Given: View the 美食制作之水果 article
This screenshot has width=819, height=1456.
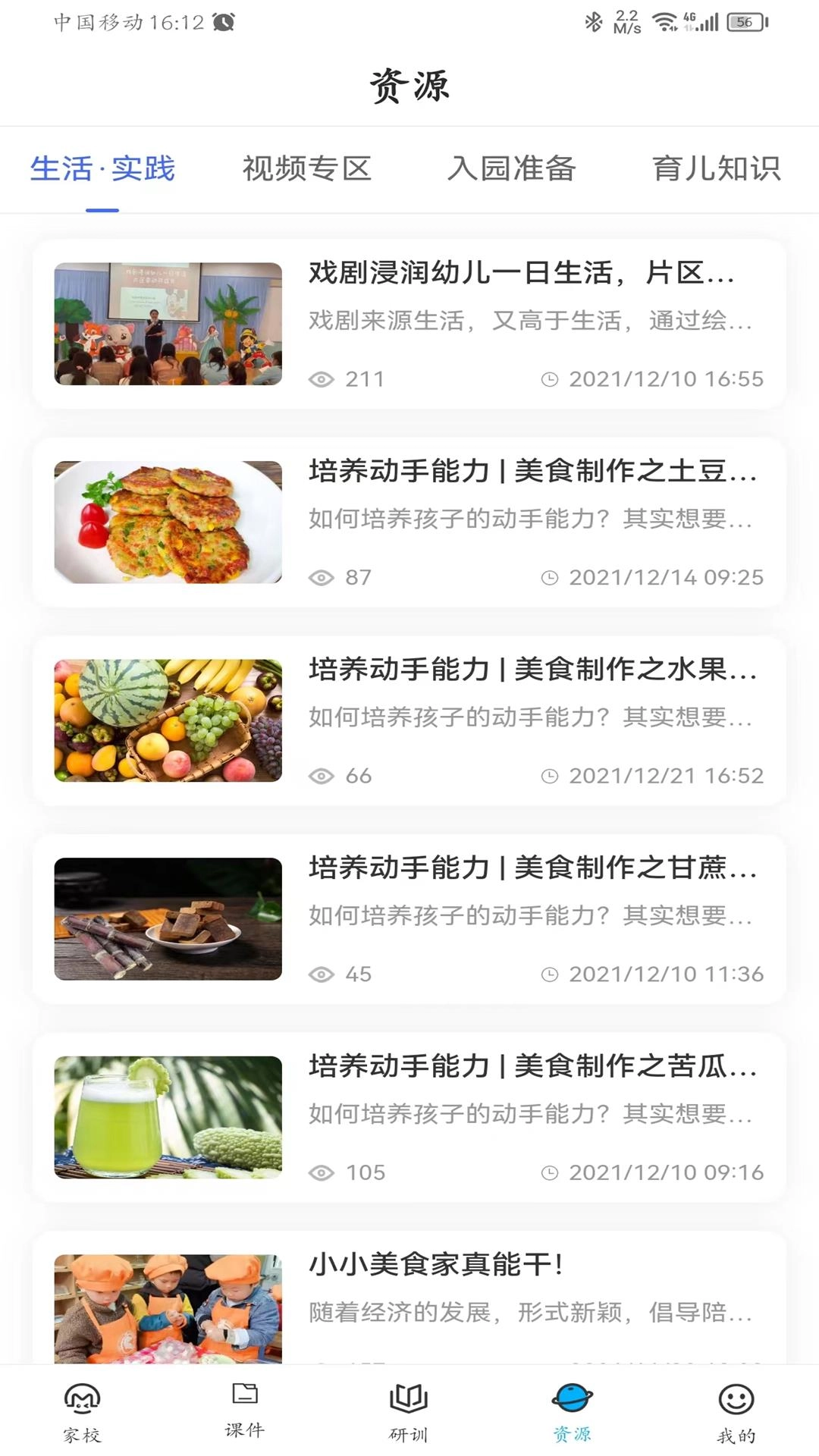Looking at the screenshot, I should tap(409, 721).
